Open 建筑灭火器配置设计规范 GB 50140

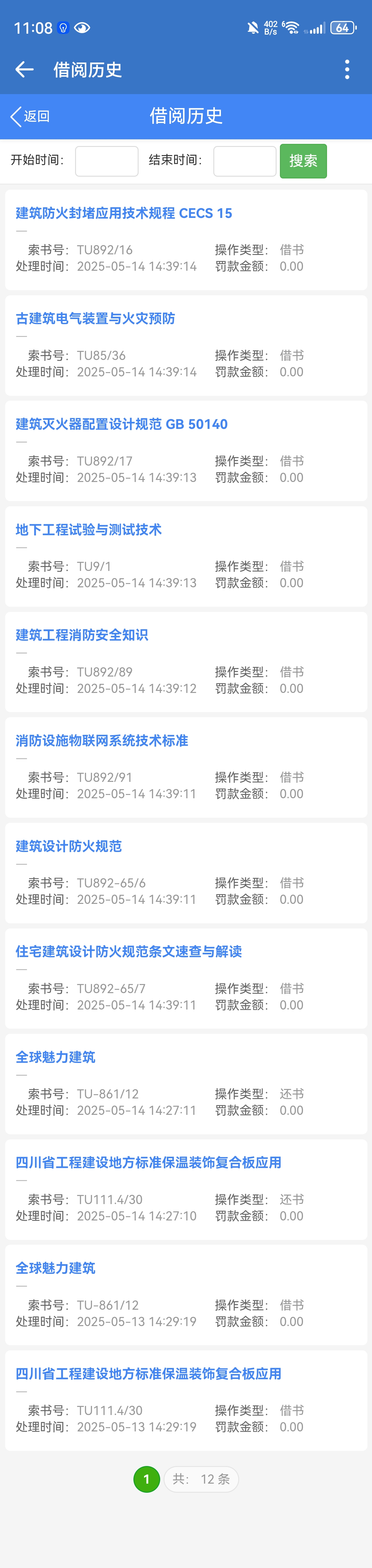coord(121,424)
